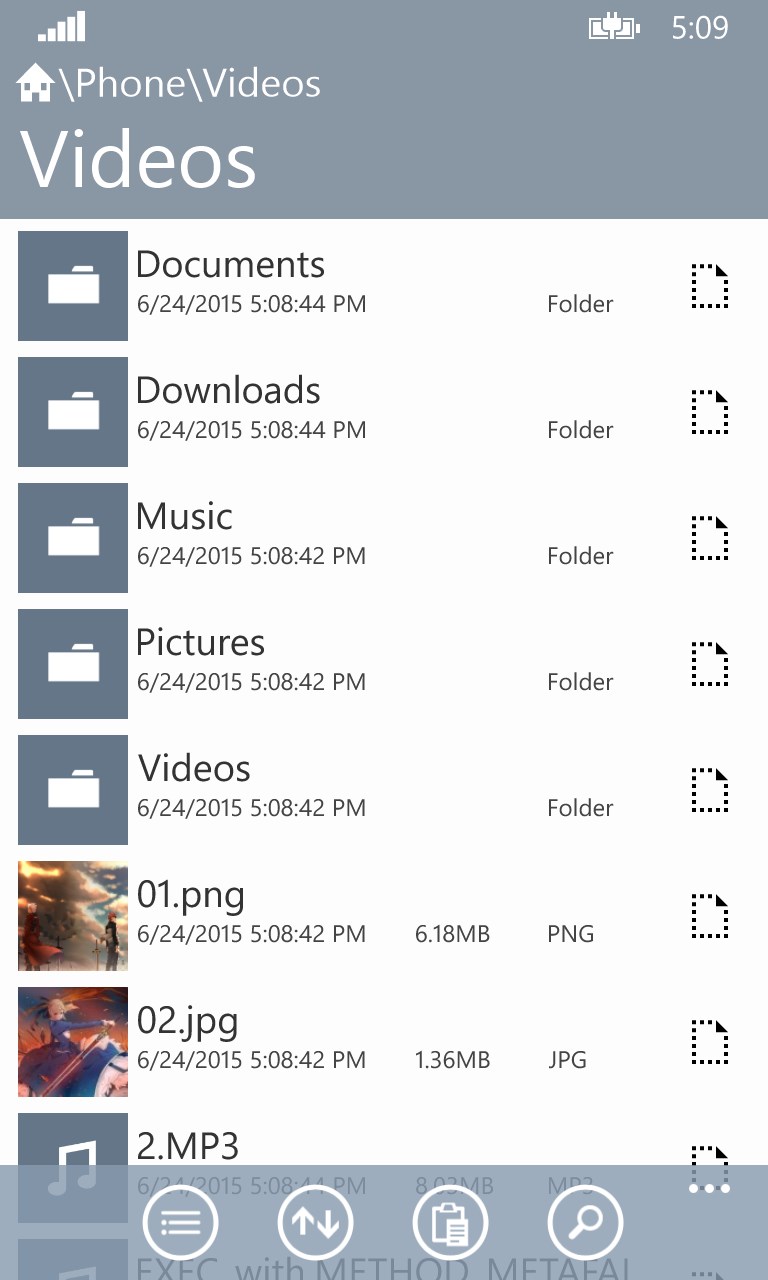Select the 01.png file checkbox
This screenshot has height=1280, width=768.
point(710,916)
